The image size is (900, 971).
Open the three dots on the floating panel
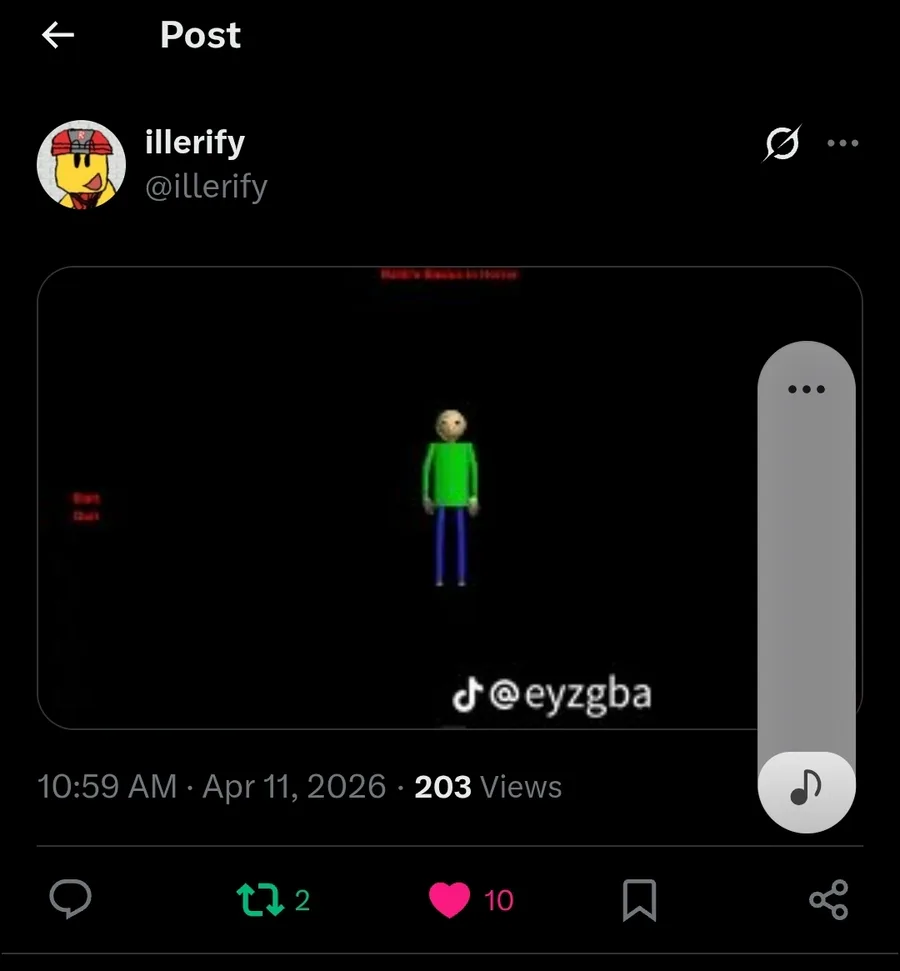point(806,389)
